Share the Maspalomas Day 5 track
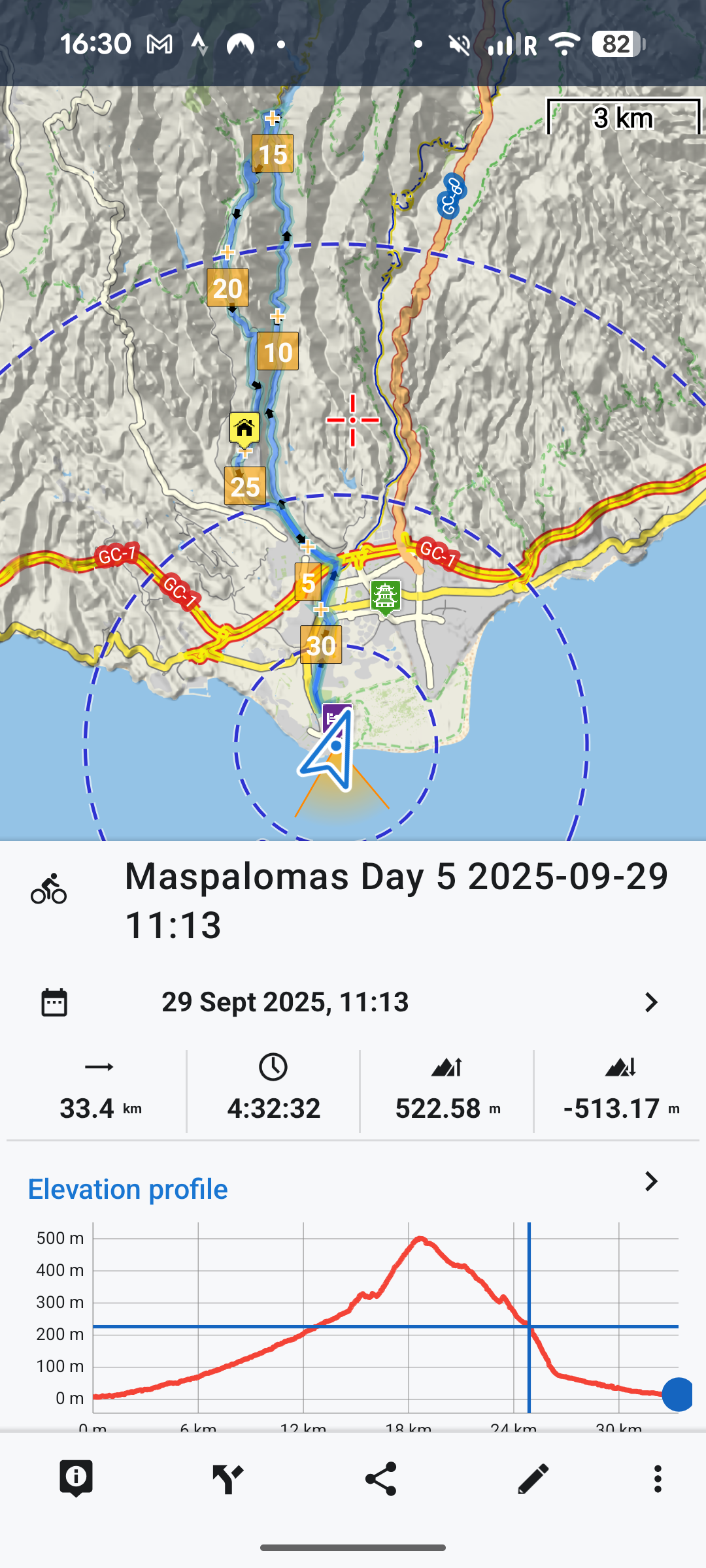Viewport: 706px width, 1568px height. coord(380,1478)
